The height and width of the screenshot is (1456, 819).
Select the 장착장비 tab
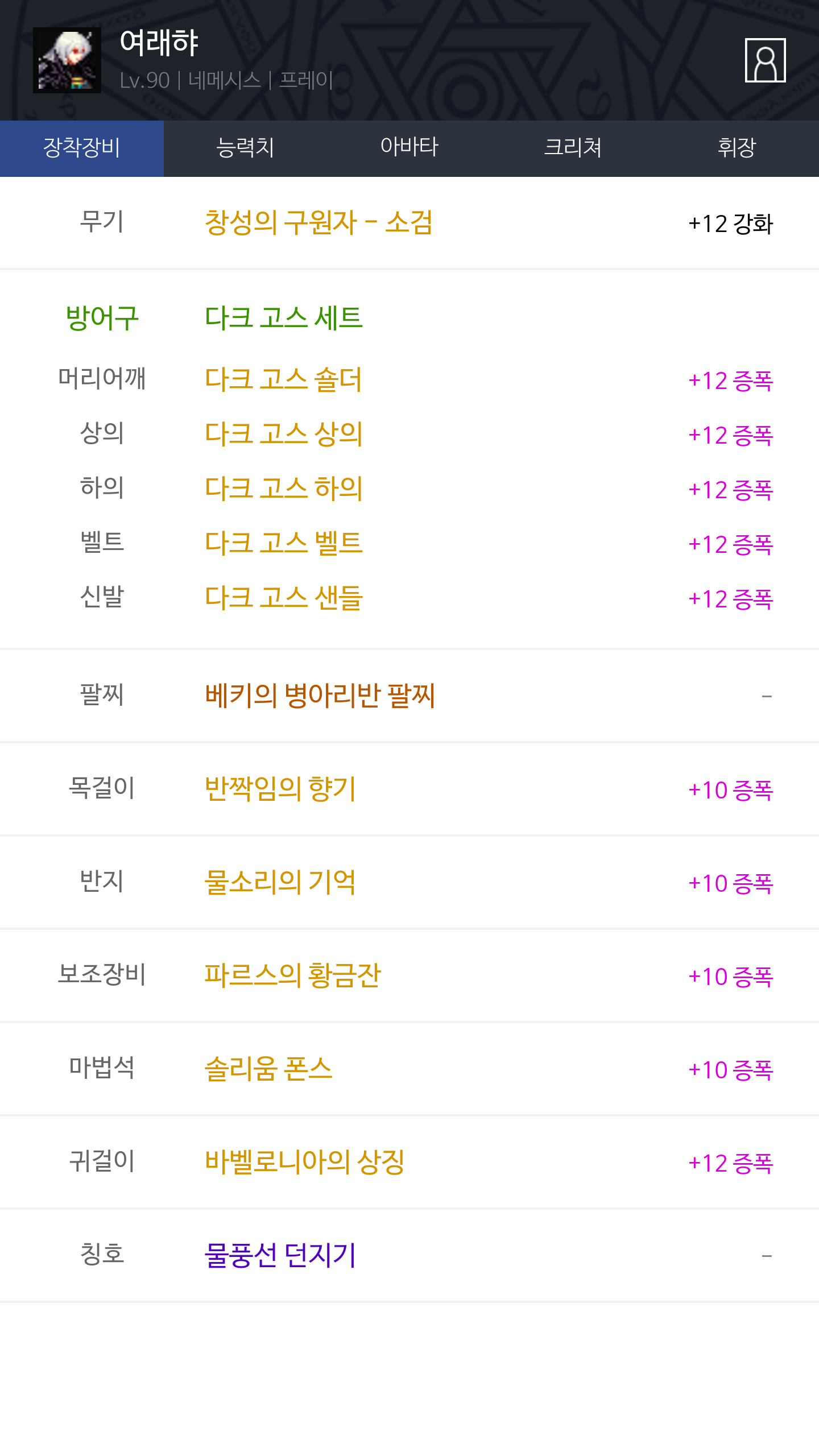click(82, 148)
